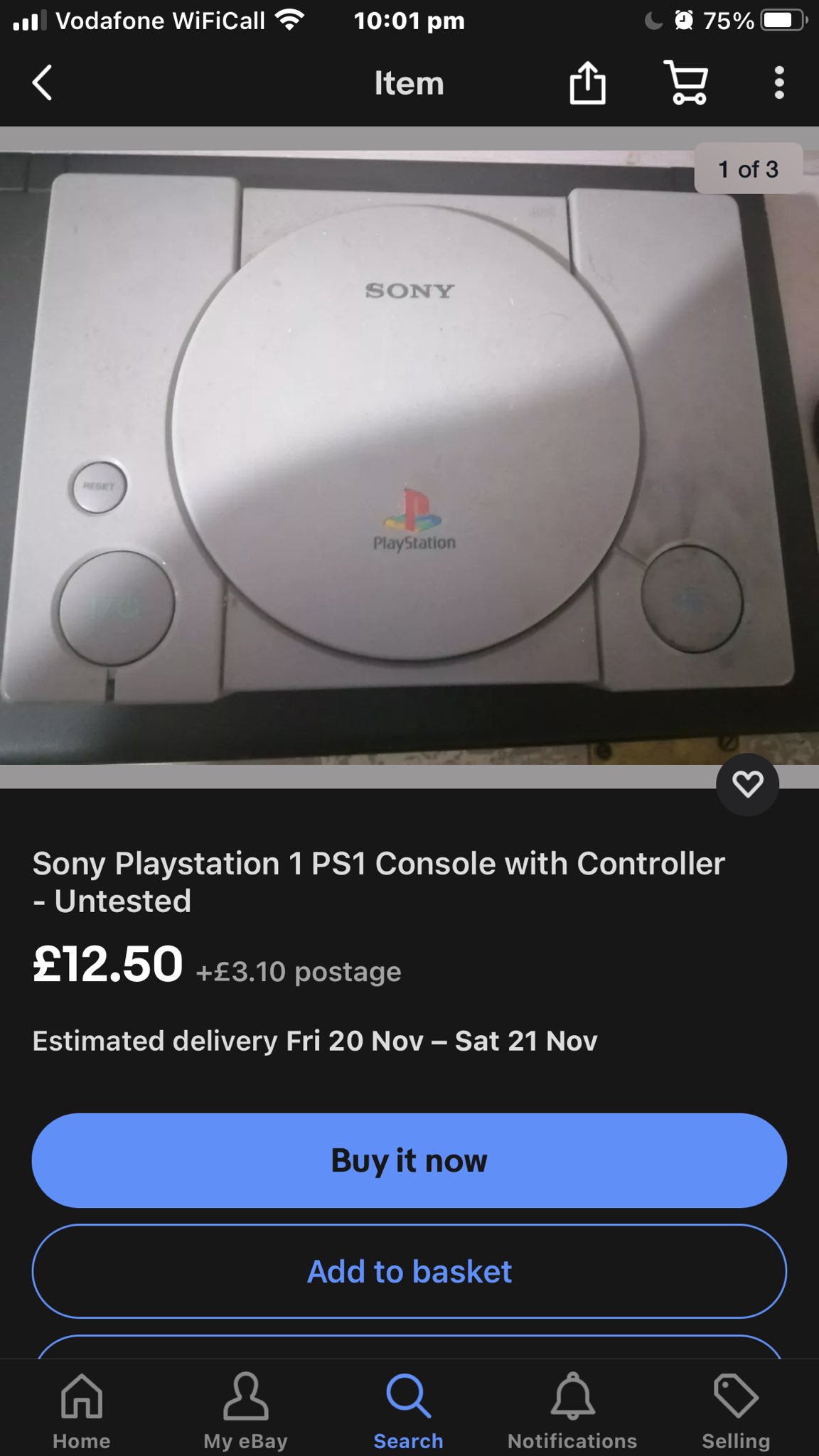Share this PS1 listing
819x1456 pixels.
click(587, 83)
